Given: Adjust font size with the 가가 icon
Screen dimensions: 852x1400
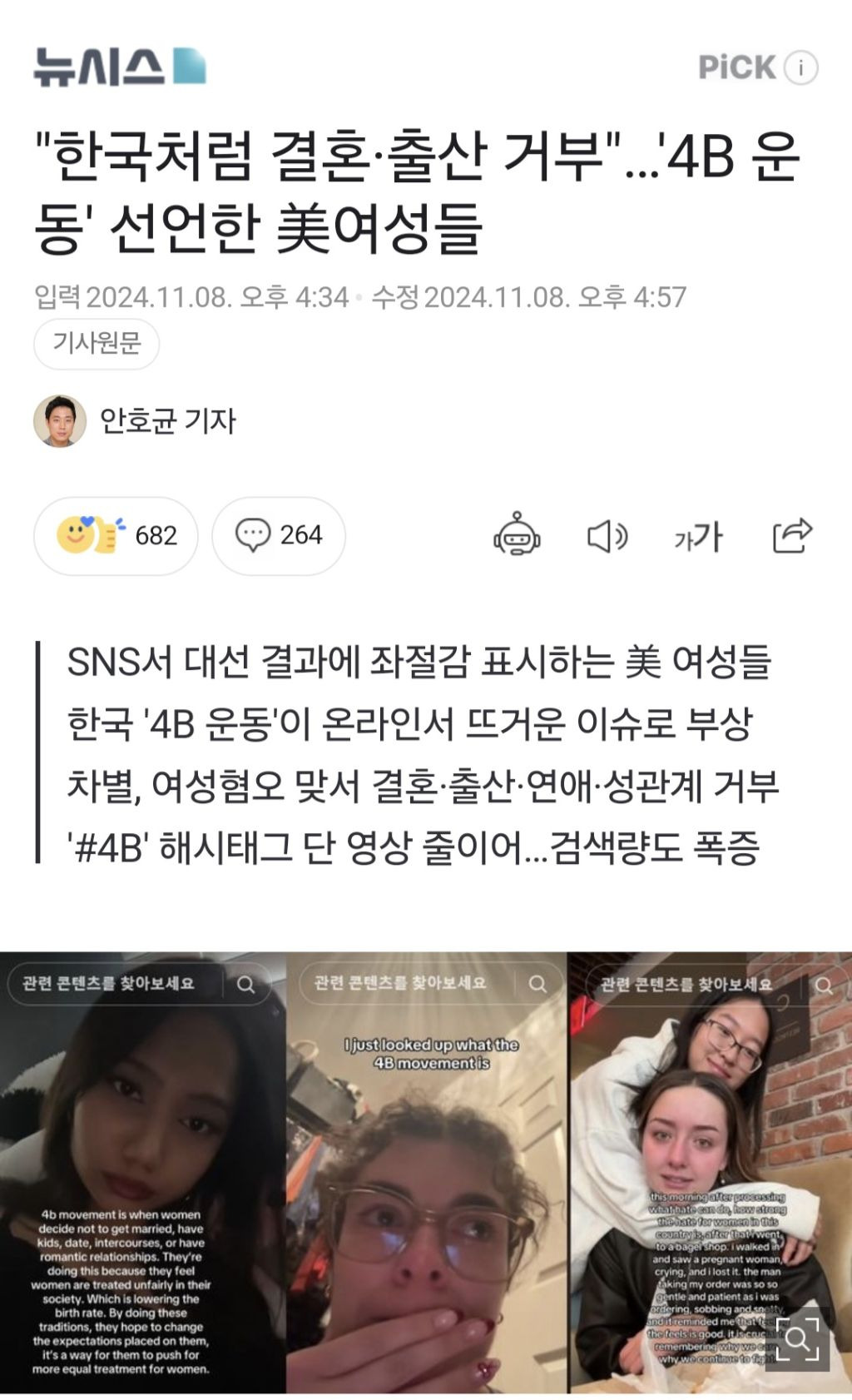Looking at the screenshot, I should click(698, 537).
